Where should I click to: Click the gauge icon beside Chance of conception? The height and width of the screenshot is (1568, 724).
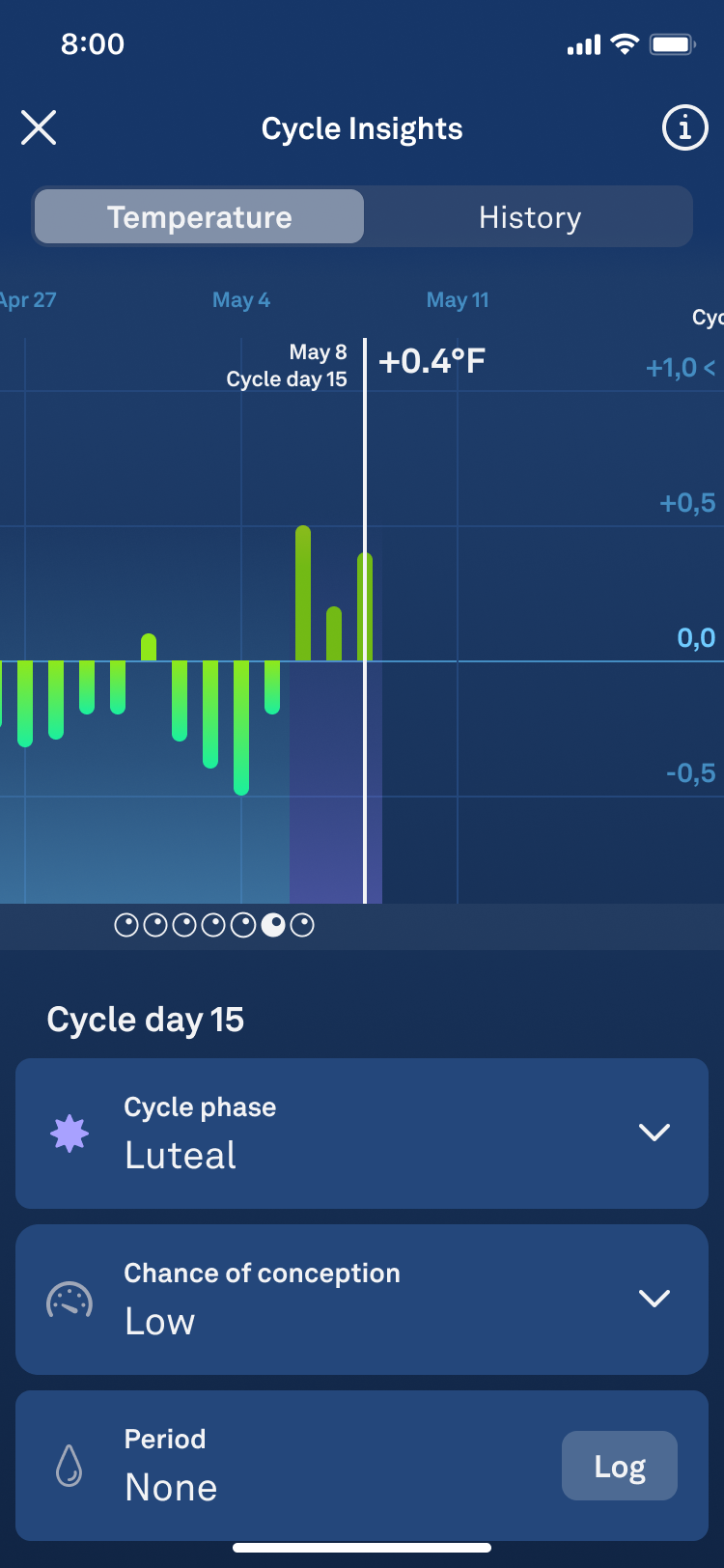tap(69, 1300)
